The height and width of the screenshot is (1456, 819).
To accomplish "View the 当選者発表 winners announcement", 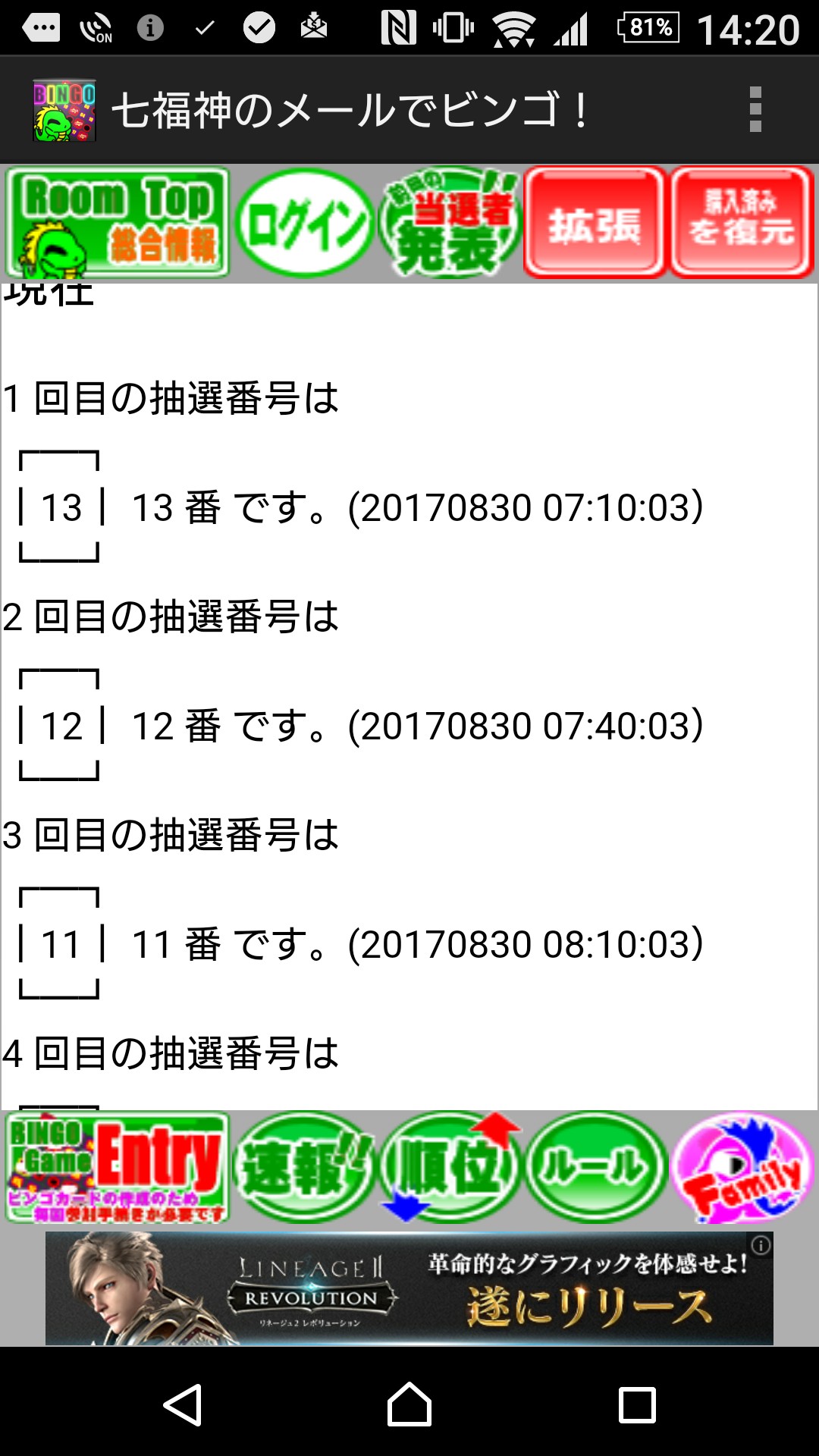I will [450, 223].
